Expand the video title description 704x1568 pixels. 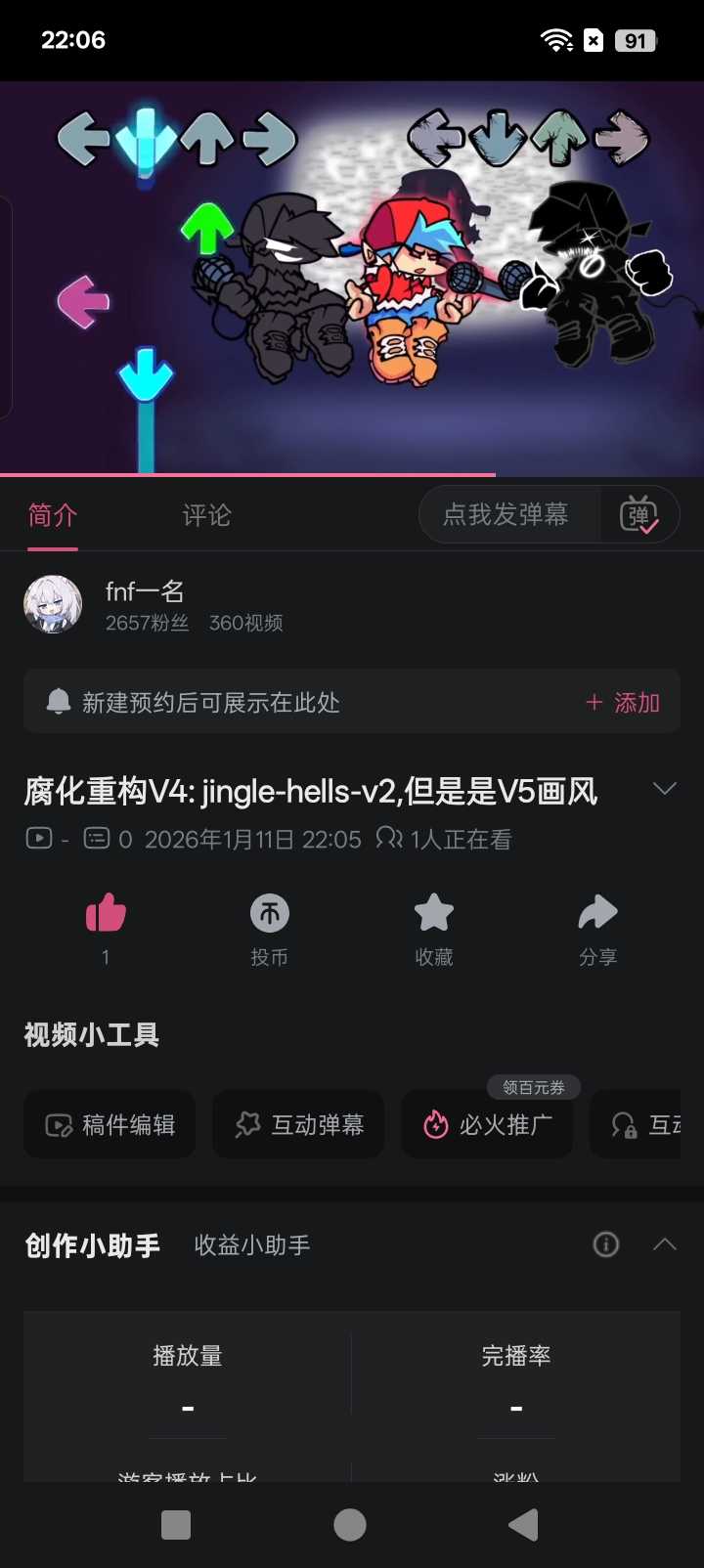[x=665, y=789]
